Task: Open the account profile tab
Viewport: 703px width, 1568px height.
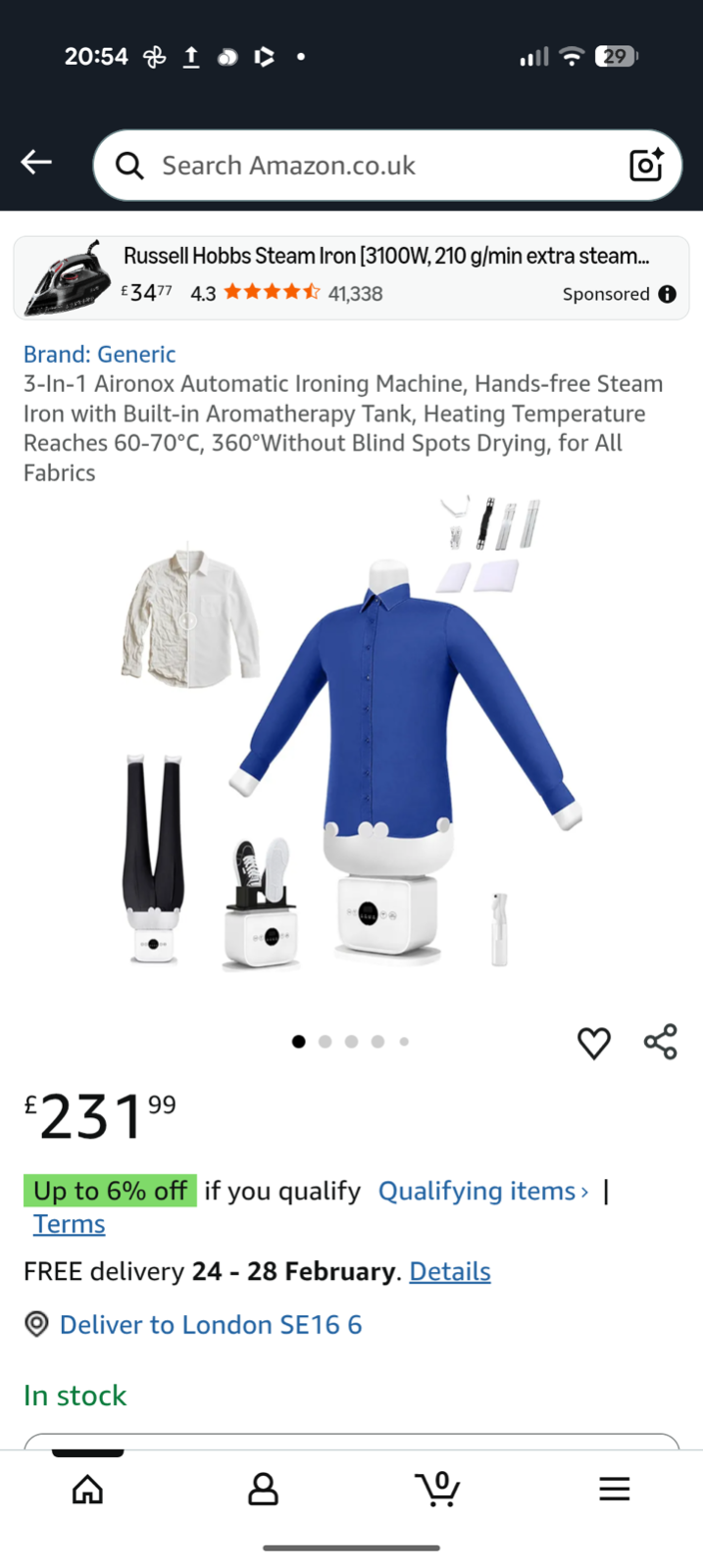Action: point(263,1490)
